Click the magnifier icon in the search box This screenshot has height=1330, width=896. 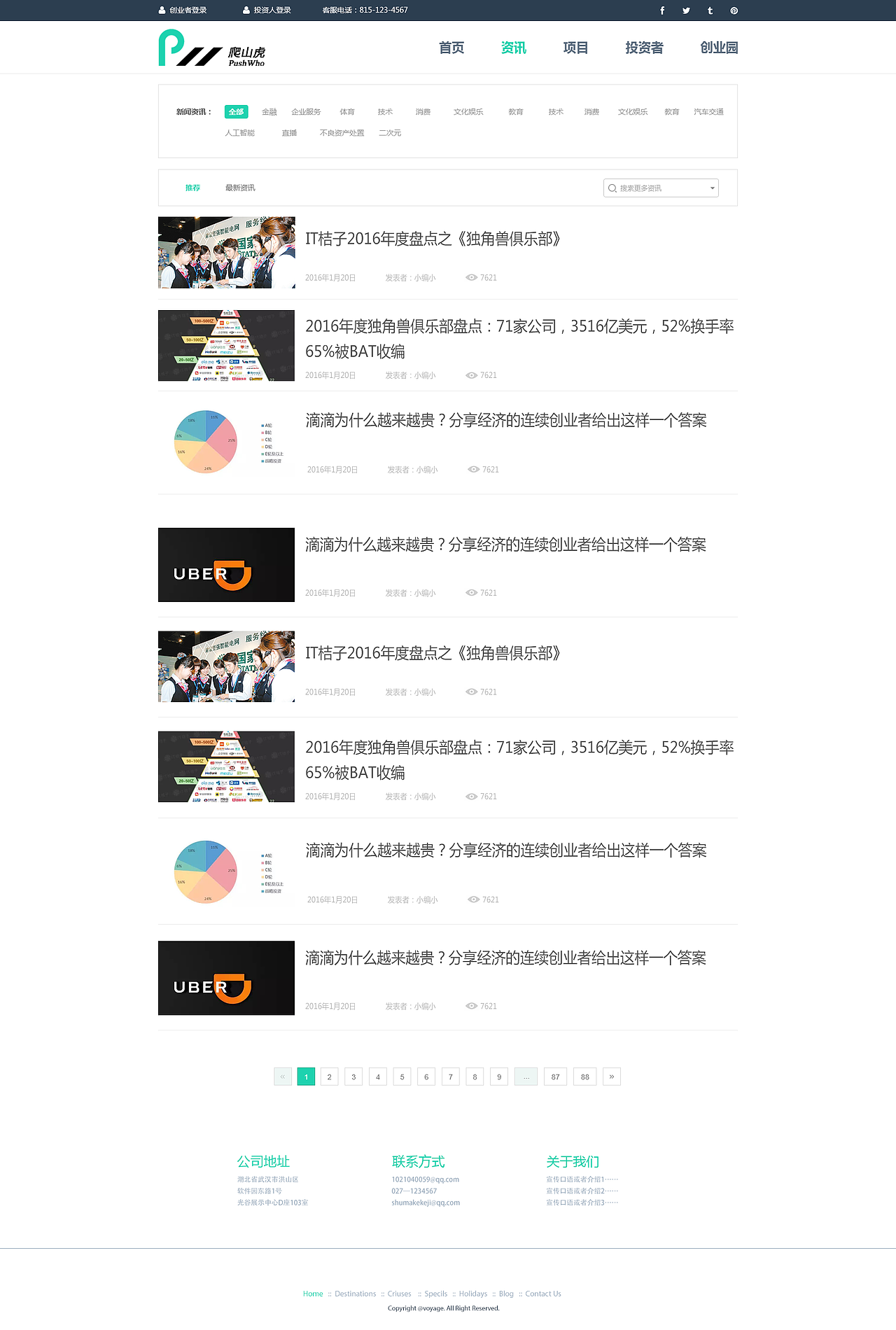[x=612, y=188]
